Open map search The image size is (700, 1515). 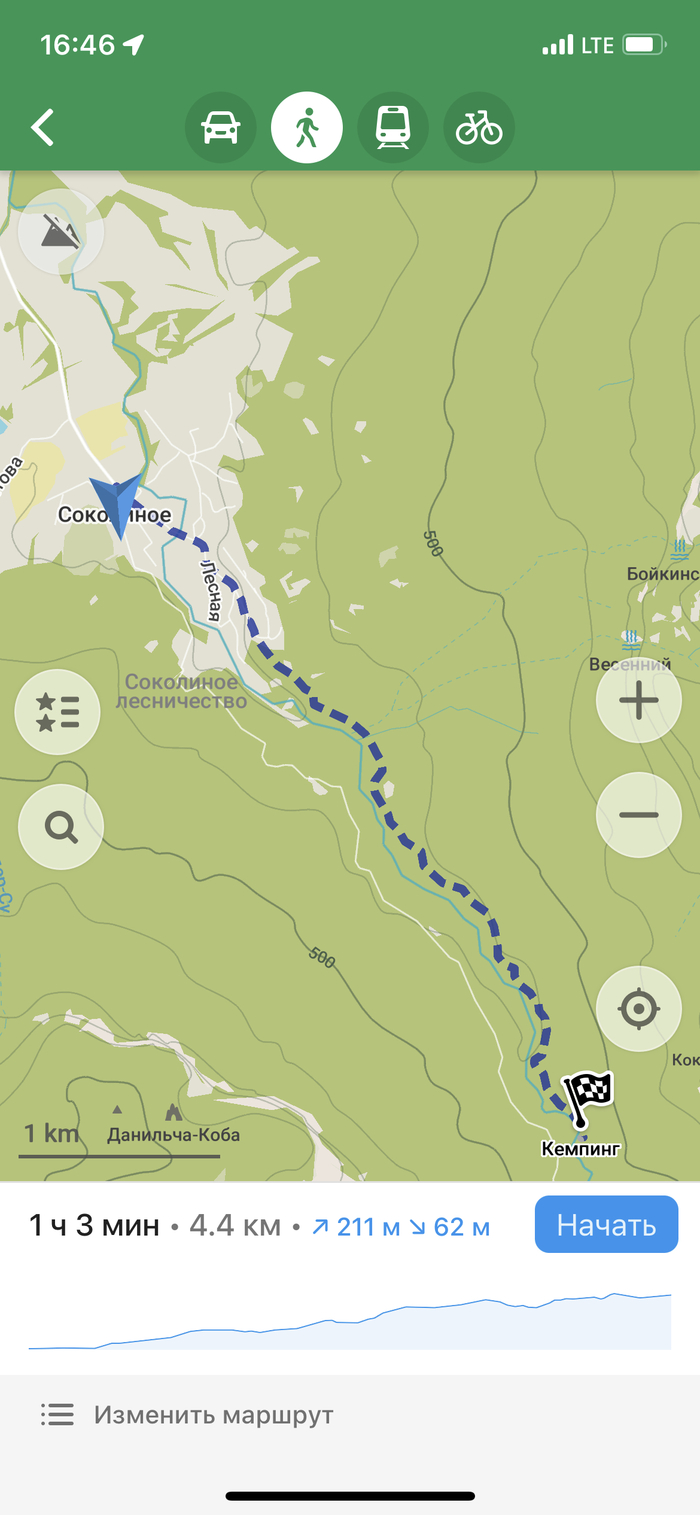click(x=60, y=827)
